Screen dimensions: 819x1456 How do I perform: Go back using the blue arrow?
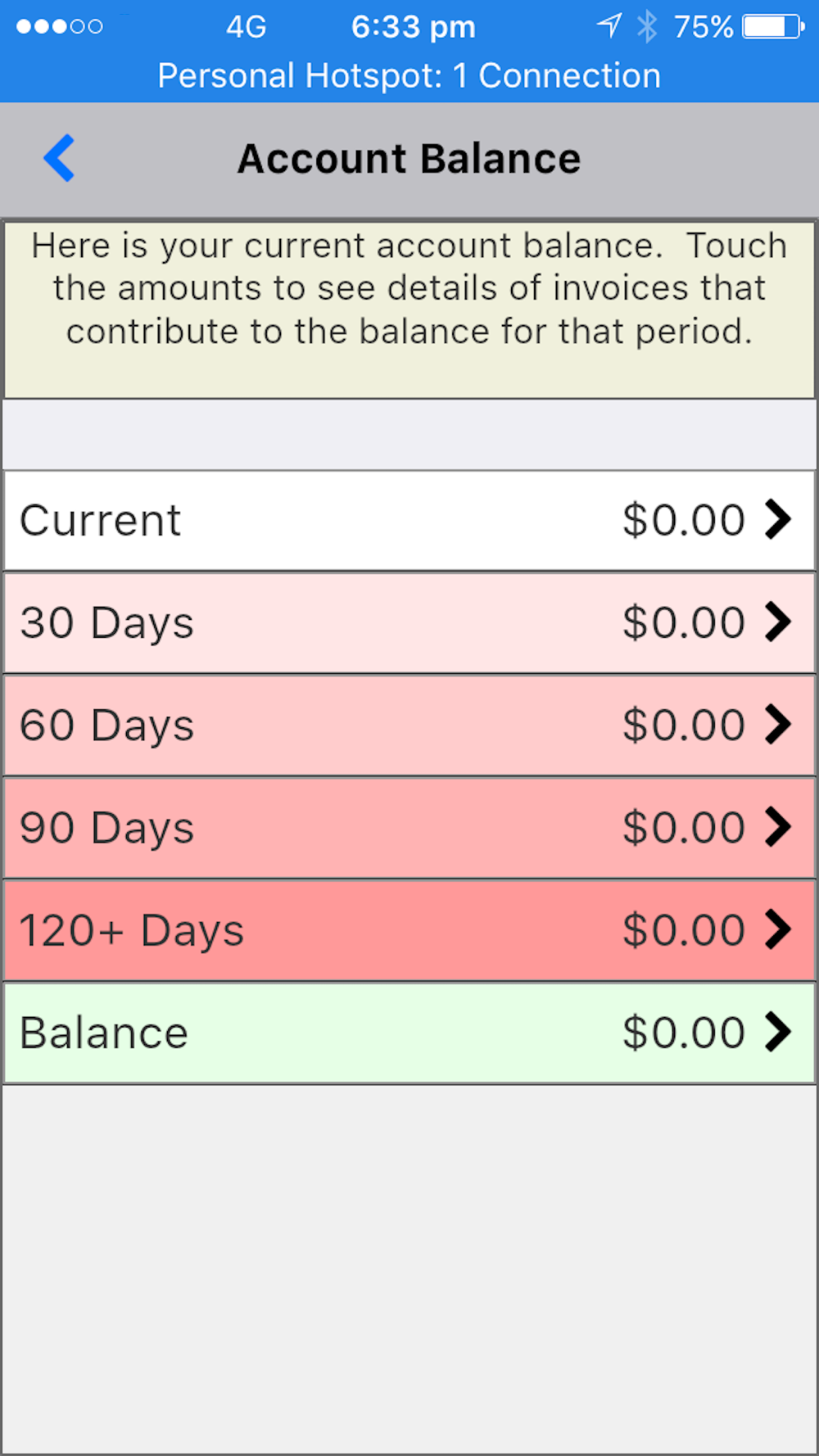pyautogui.click(x=59, y=158)
